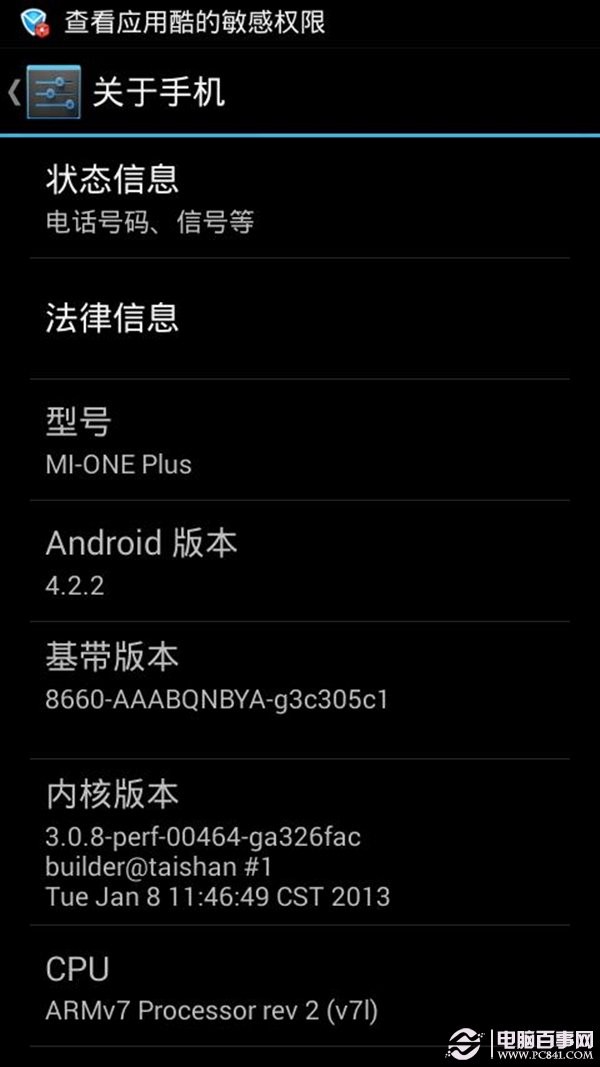Tap the 型号 MI-ONE Plus row
Viewport: 600px width, 1067px height.
(299, 440)
